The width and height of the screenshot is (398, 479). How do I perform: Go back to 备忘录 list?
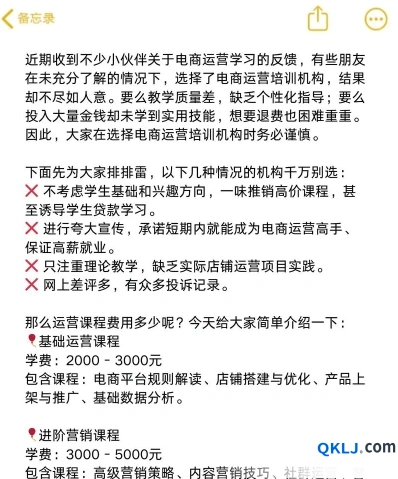[x=28, y=18]
